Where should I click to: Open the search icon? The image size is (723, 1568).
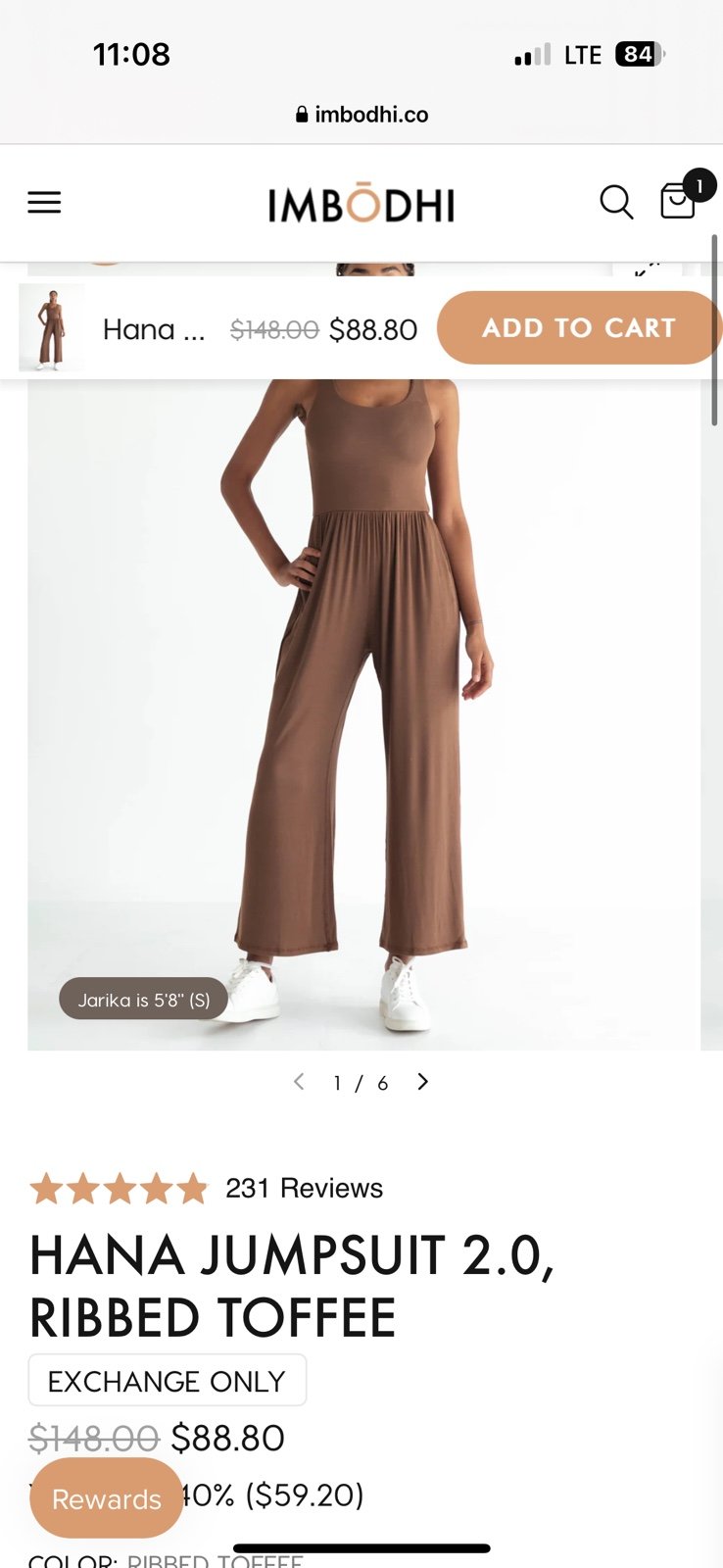point(616,202)
